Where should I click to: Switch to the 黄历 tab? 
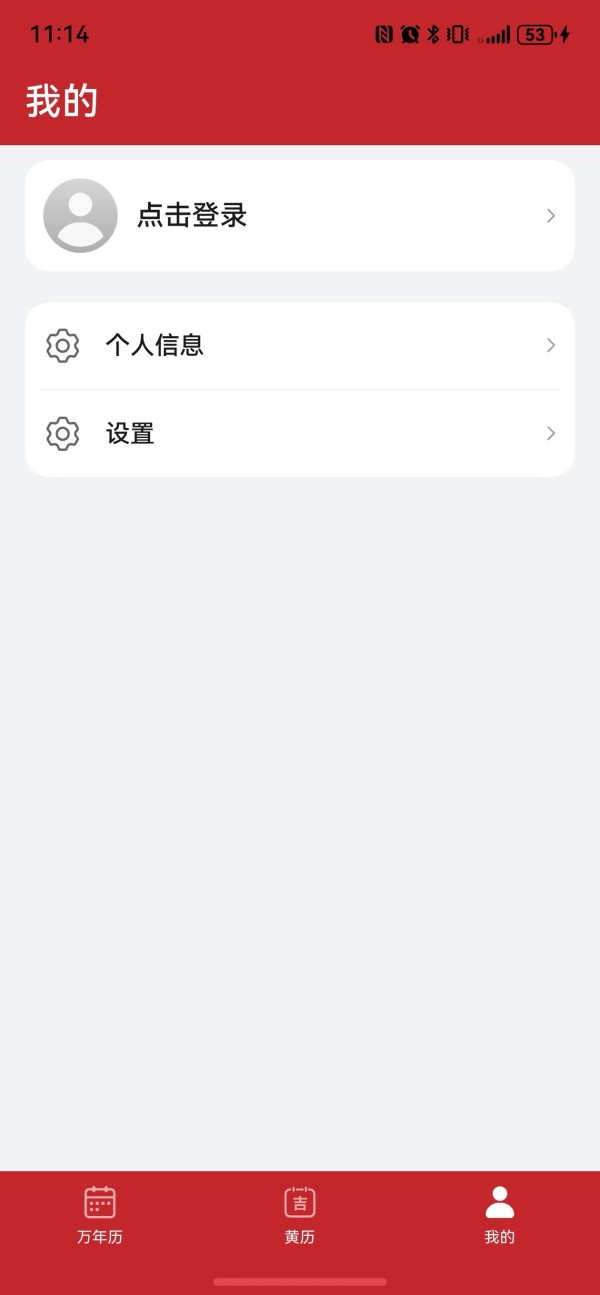300,1215
